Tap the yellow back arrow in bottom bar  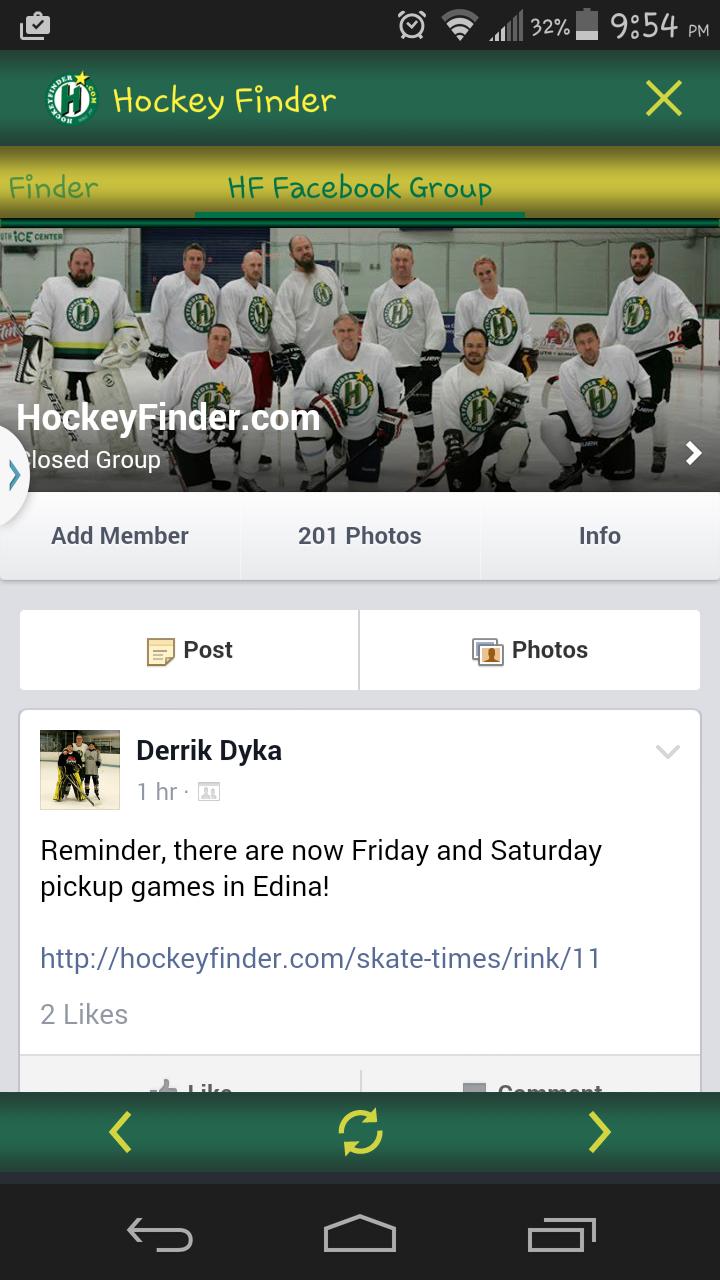click(120, 1132)
